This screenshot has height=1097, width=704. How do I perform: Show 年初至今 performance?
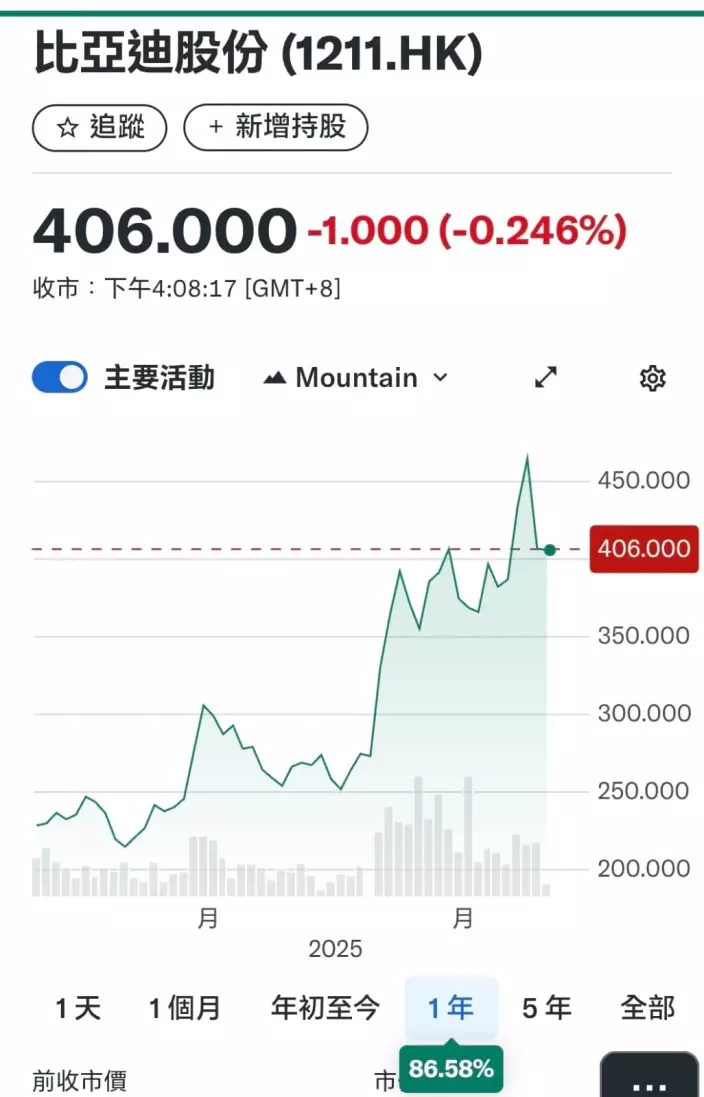[x=325, y=1008]
